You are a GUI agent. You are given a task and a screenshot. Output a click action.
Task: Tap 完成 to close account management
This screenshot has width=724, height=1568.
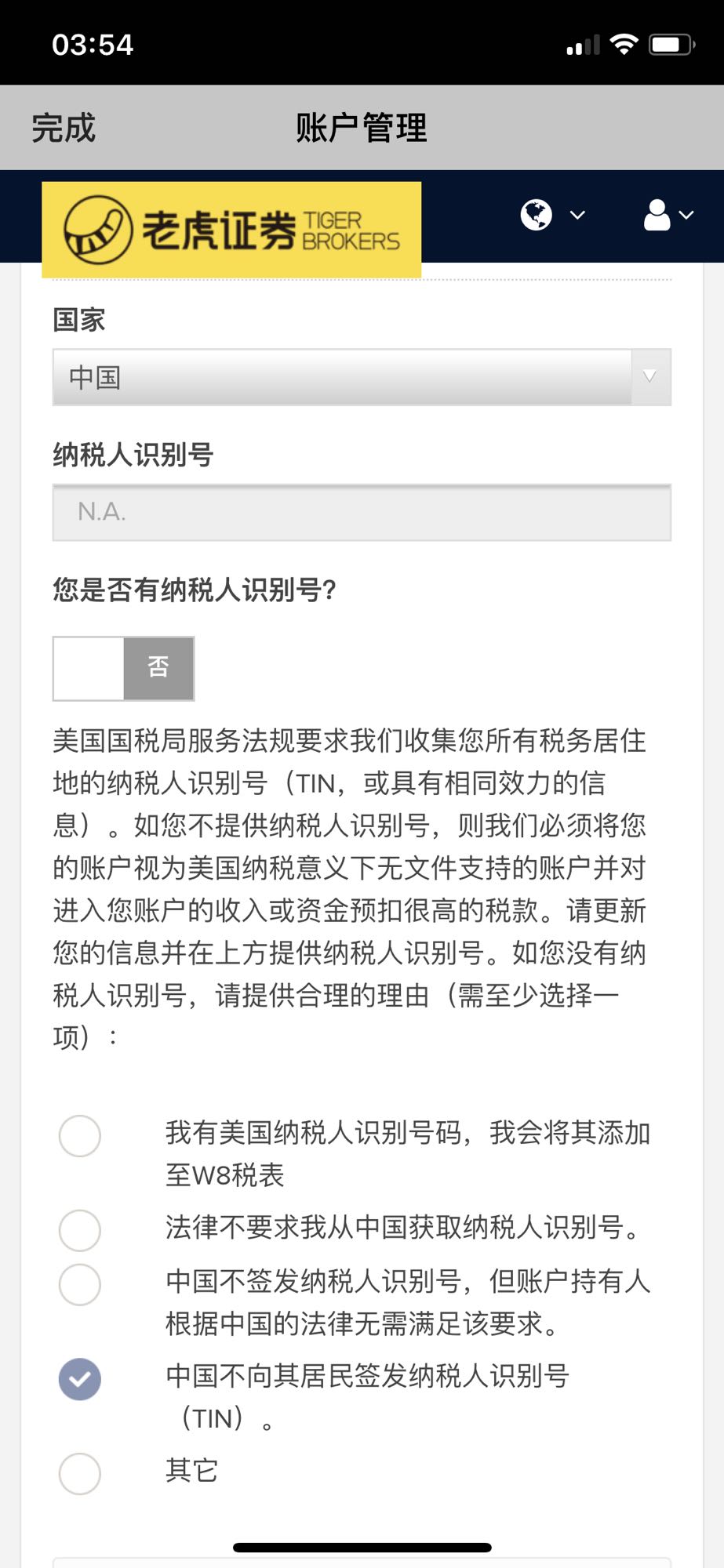(x=64, y=128)
